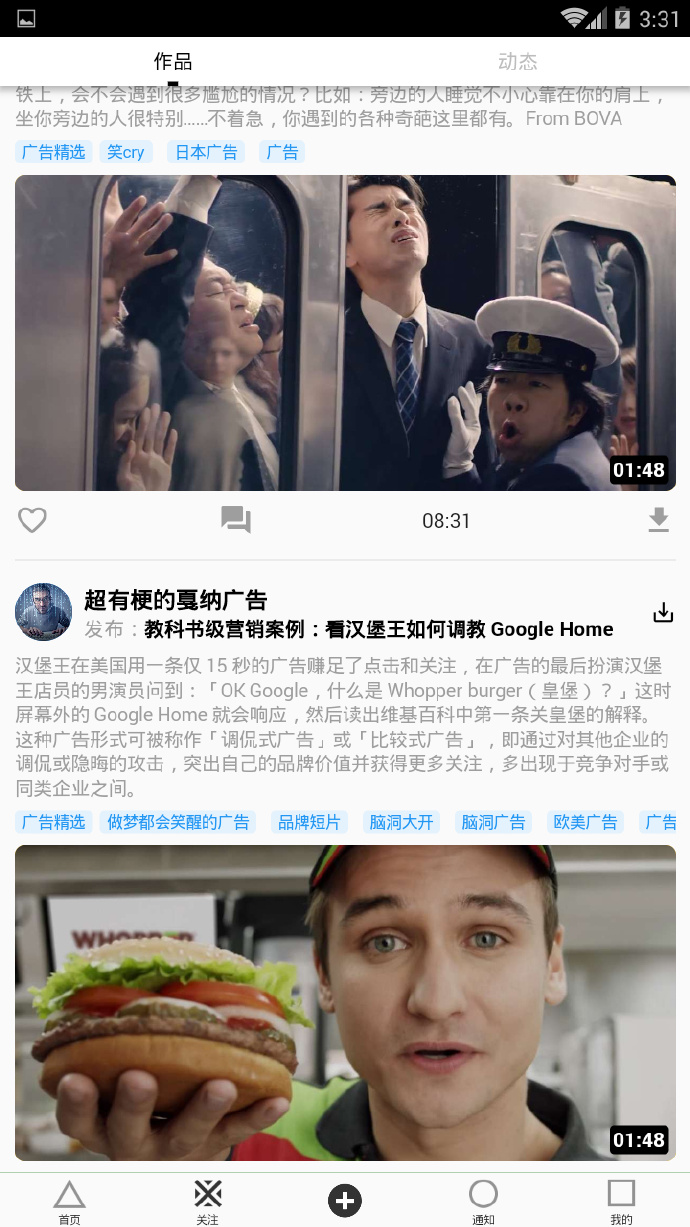Image resolution: width=690 pixels, height=1227 pixels.
Task: Create a new post with plus button
Action: click(345, 1200)
